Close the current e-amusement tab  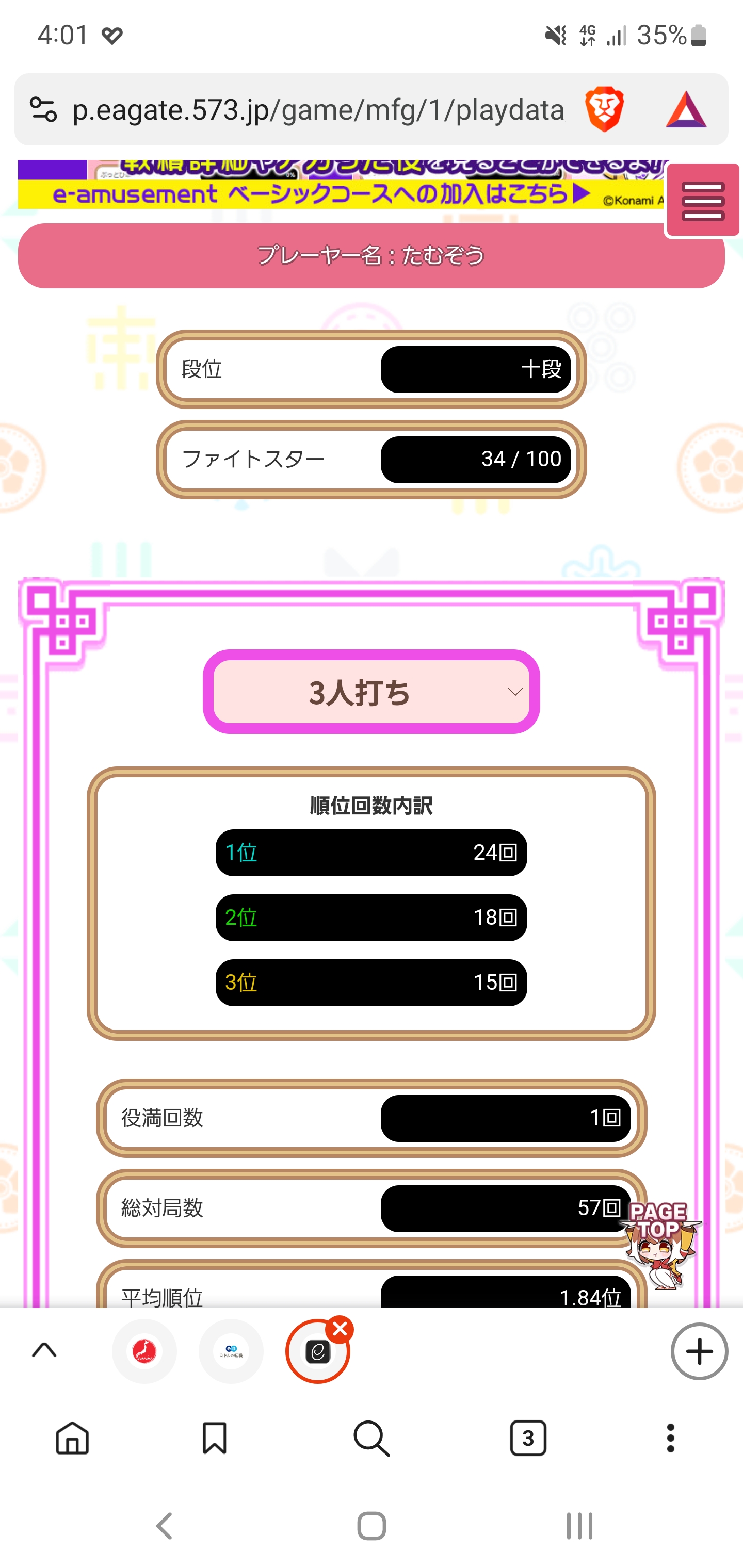point(340,1329)
